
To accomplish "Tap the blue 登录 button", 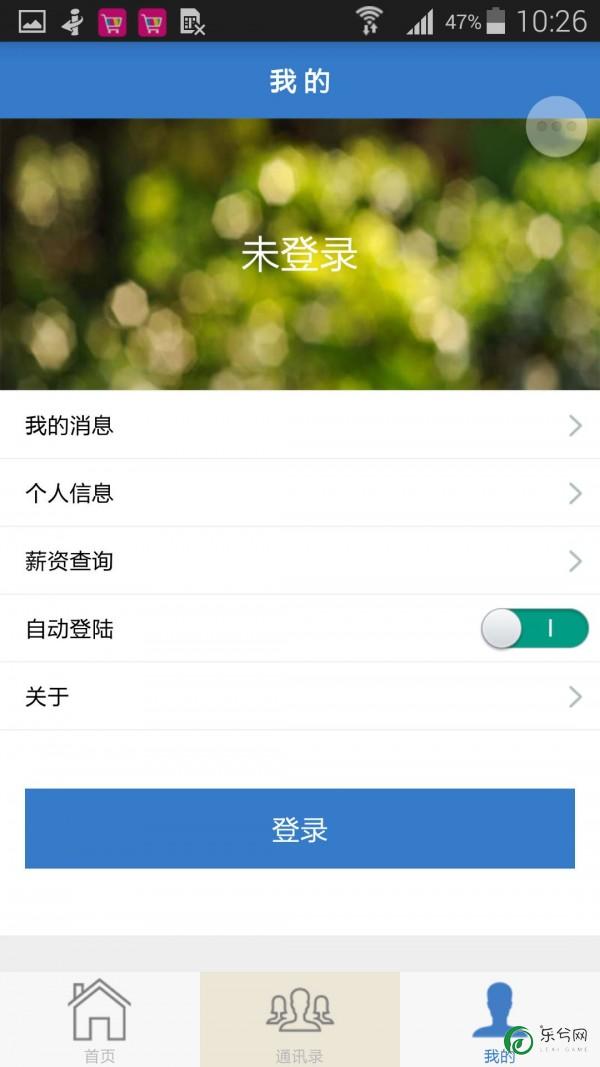I will tap(300, 829).
